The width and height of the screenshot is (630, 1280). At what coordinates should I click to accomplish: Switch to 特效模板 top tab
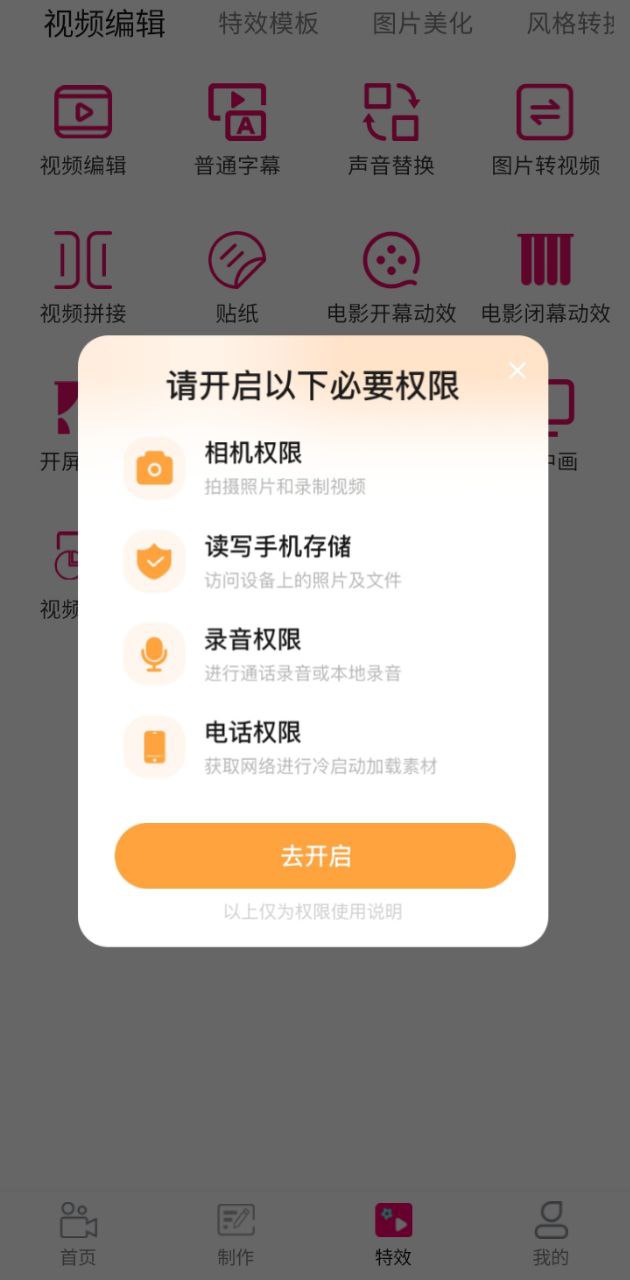click(x=269, y=24)
